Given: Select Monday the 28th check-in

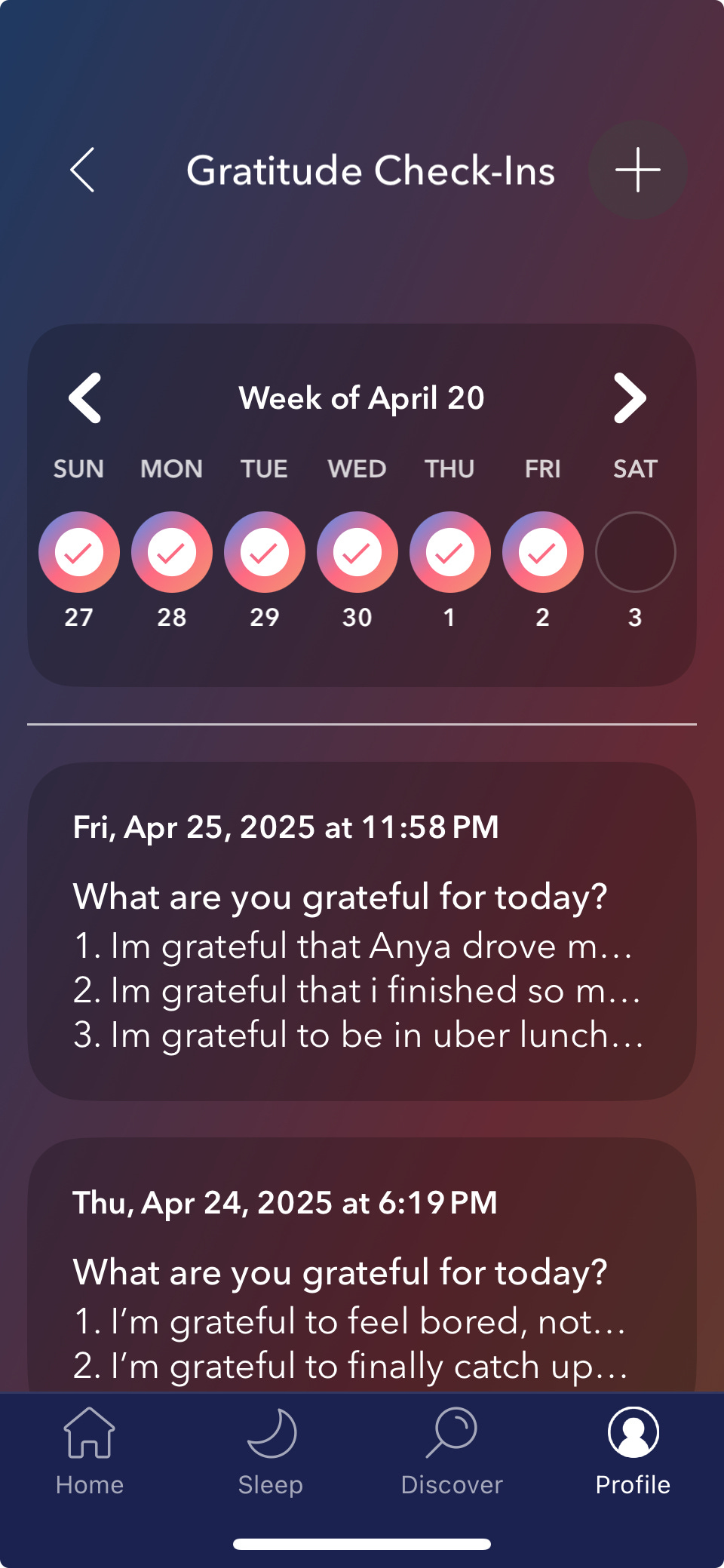Looking at the screenshot, I should click(x=172, y=552).
